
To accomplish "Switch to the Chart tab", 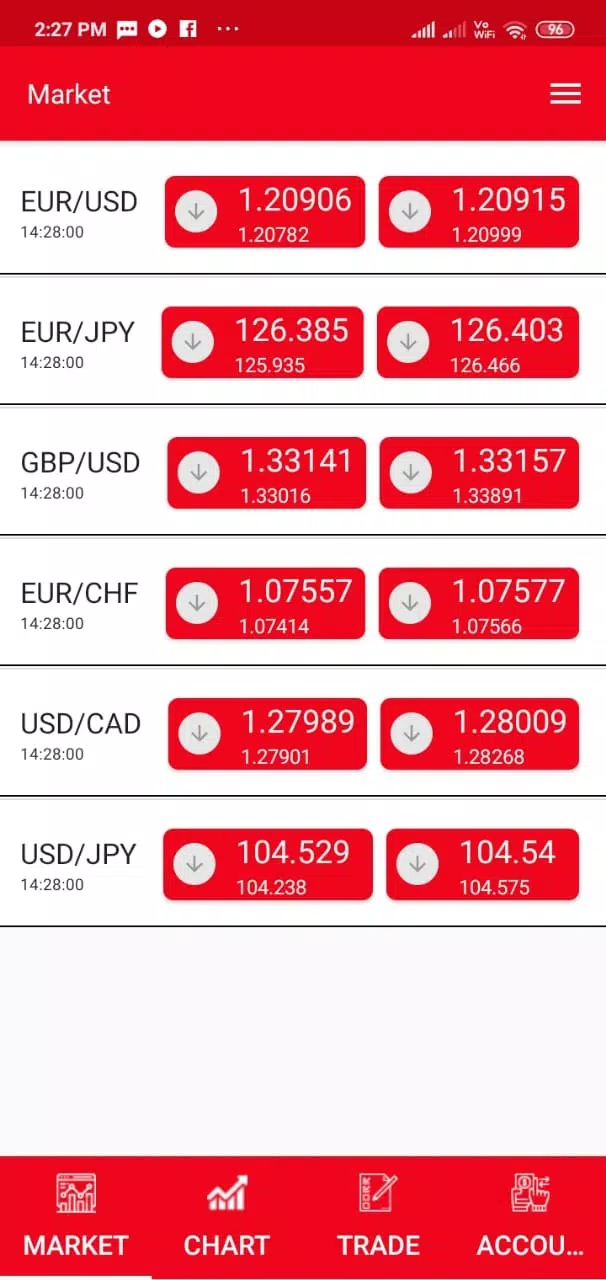I will point(227,1218).
